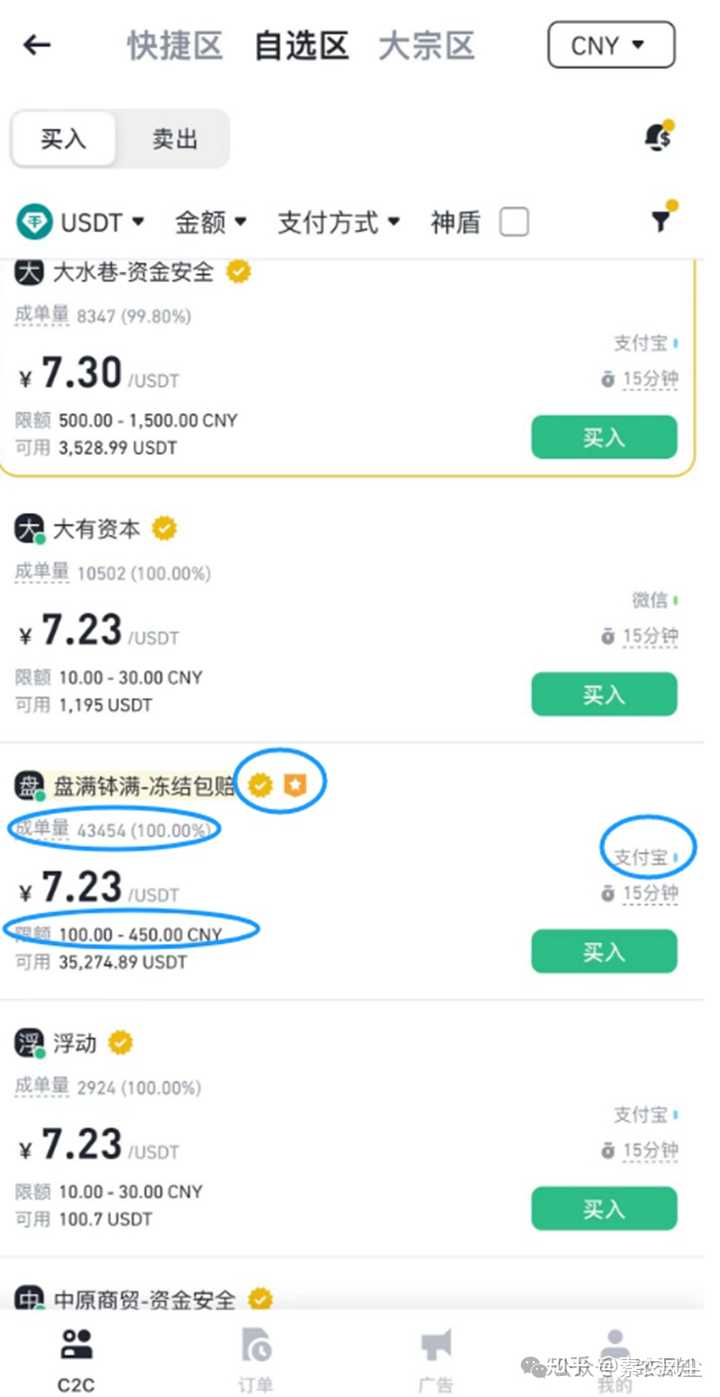The image size is (720, 1397).
Task: Click the circled 支付宝 label on 盘满钵满 listing
Action: coord(645,857)
